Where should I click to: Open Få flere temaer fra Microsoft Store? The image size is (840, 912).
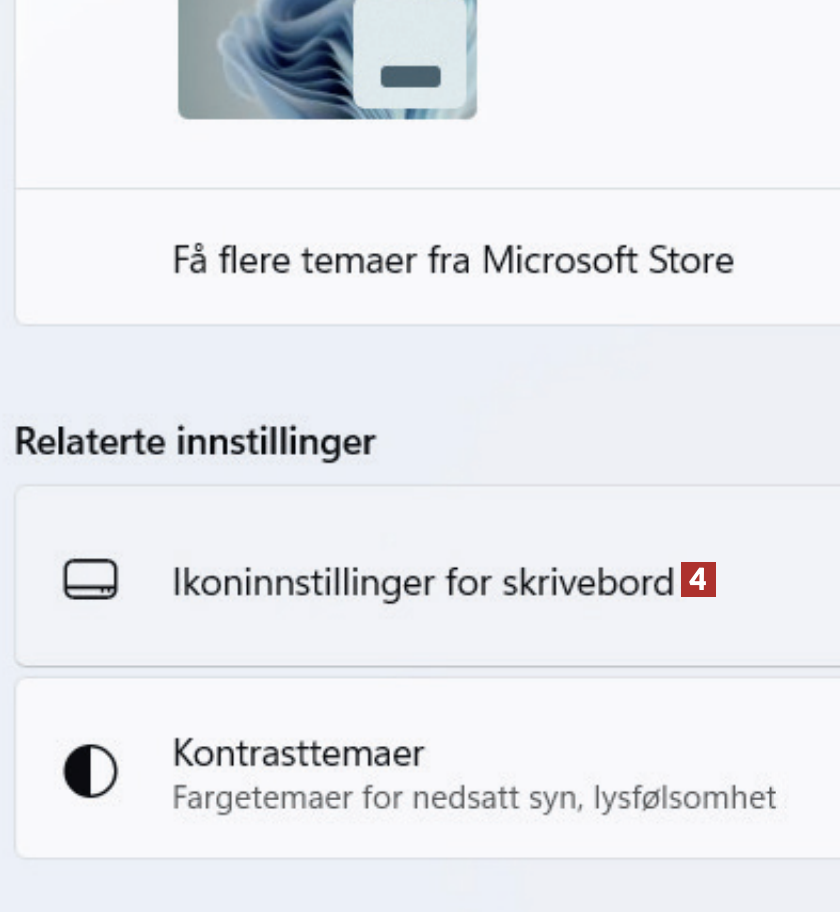(x=453, y=260)
